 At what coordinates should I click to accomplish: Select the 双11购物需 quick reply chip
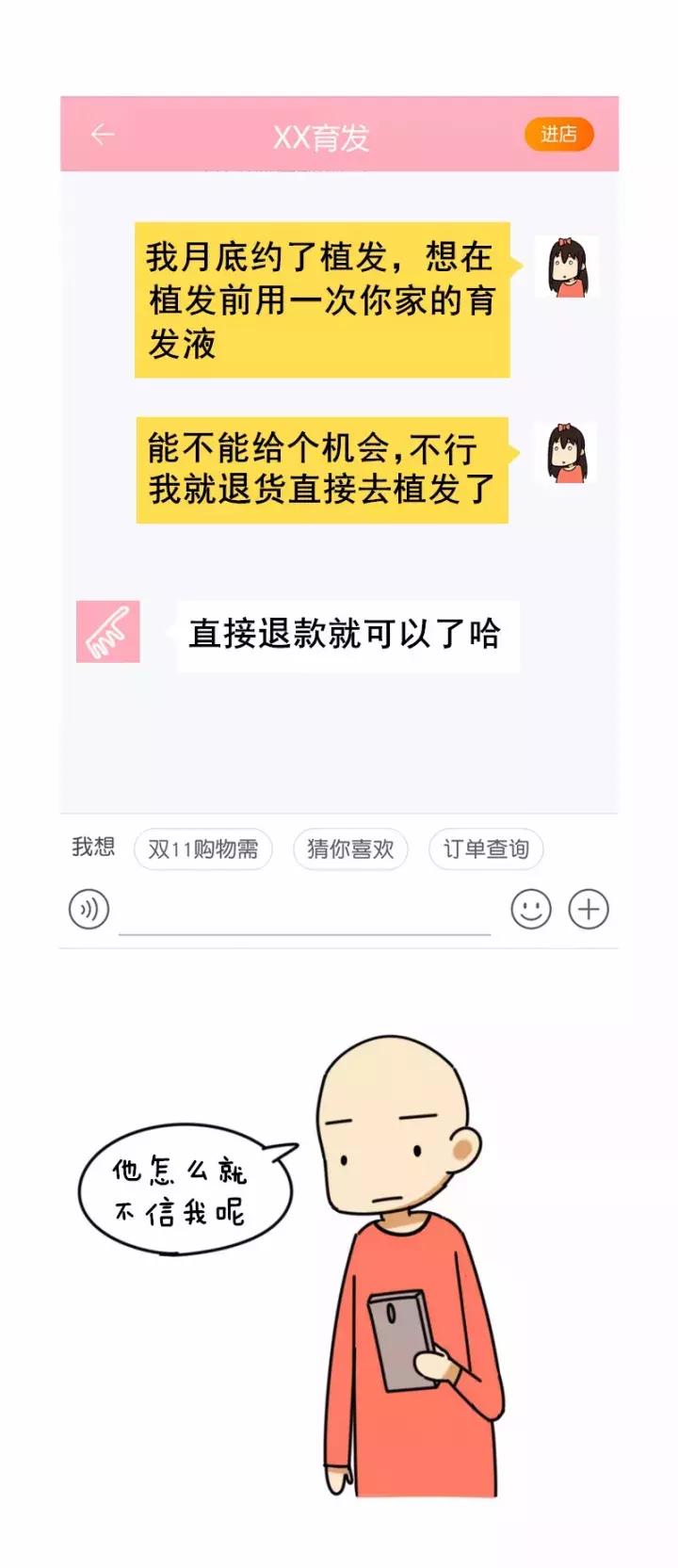click(x=203, y=849)
